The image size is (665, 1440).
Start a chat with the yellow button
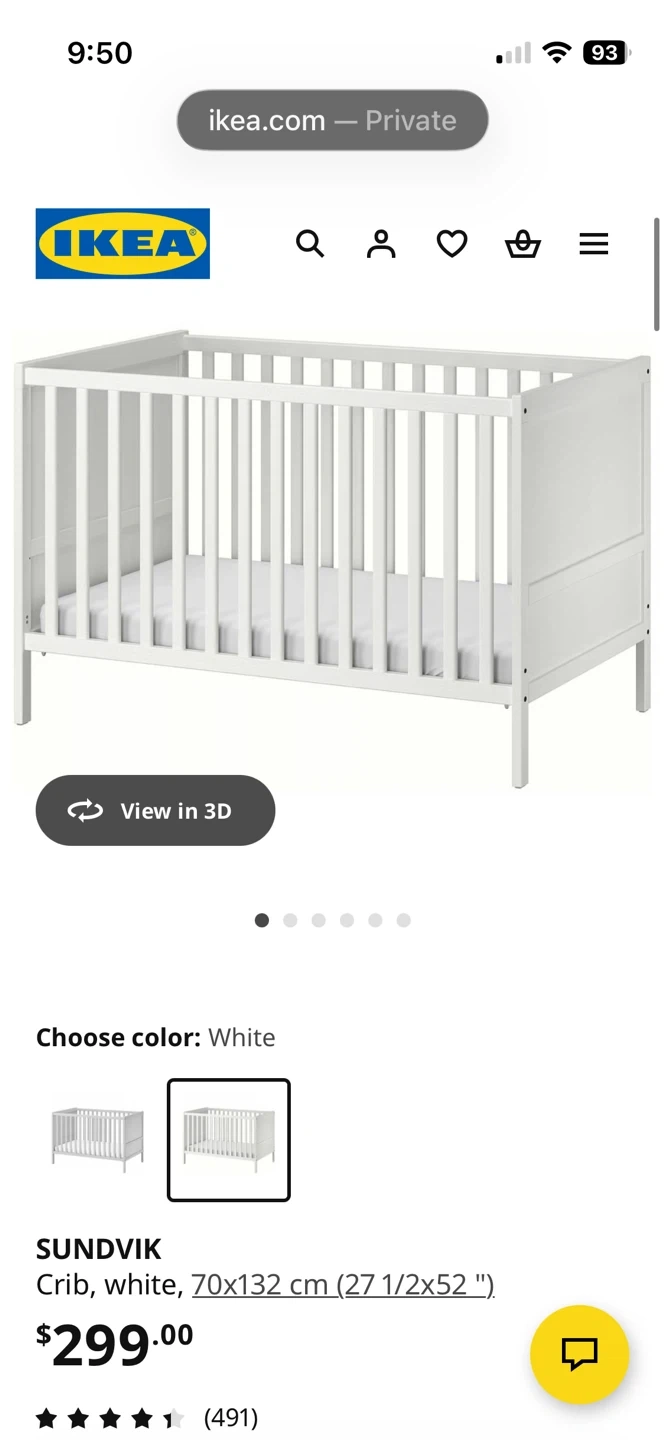point(579,1354)
